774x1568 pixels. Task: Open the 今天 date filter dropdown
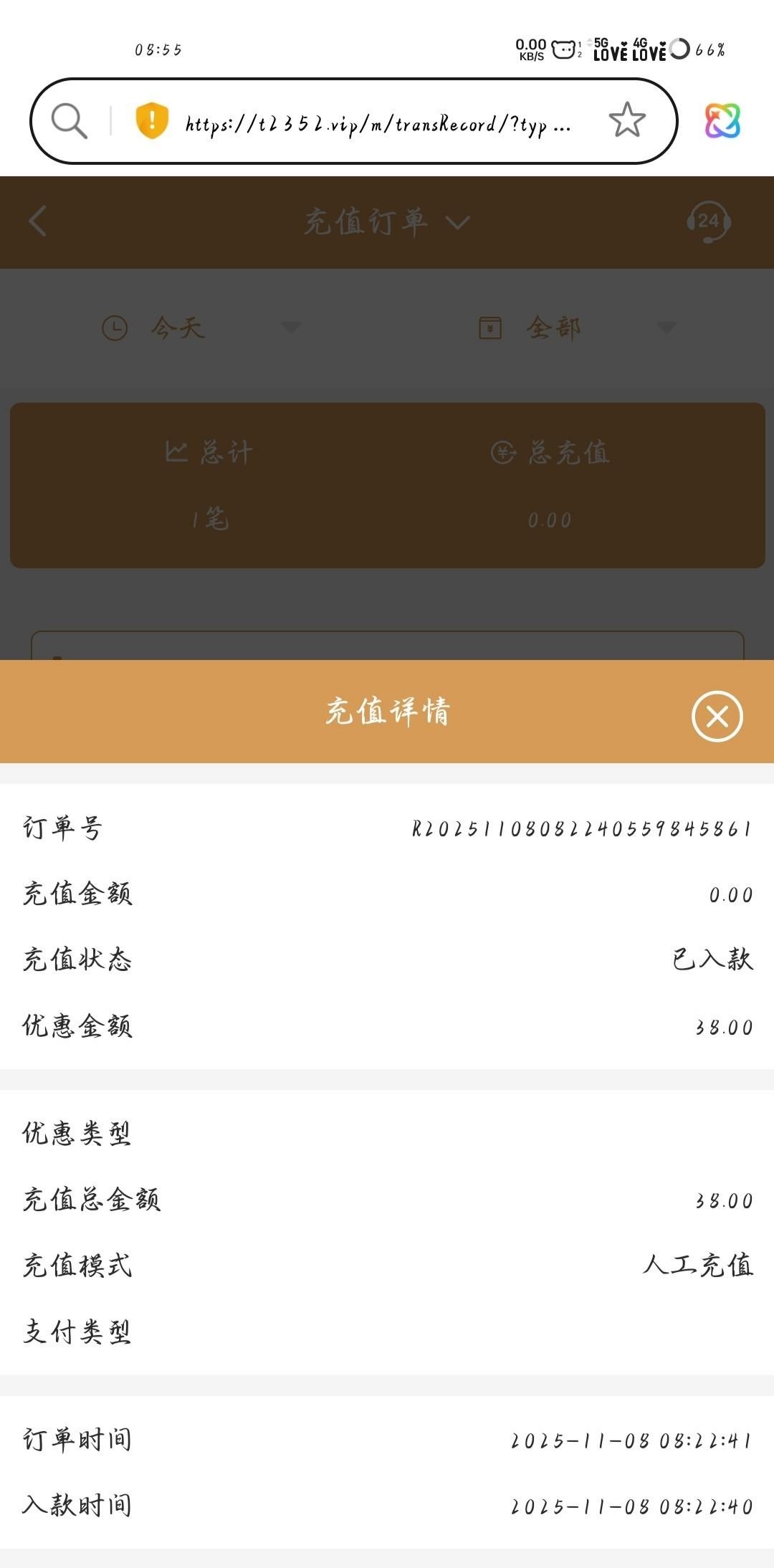201,328
